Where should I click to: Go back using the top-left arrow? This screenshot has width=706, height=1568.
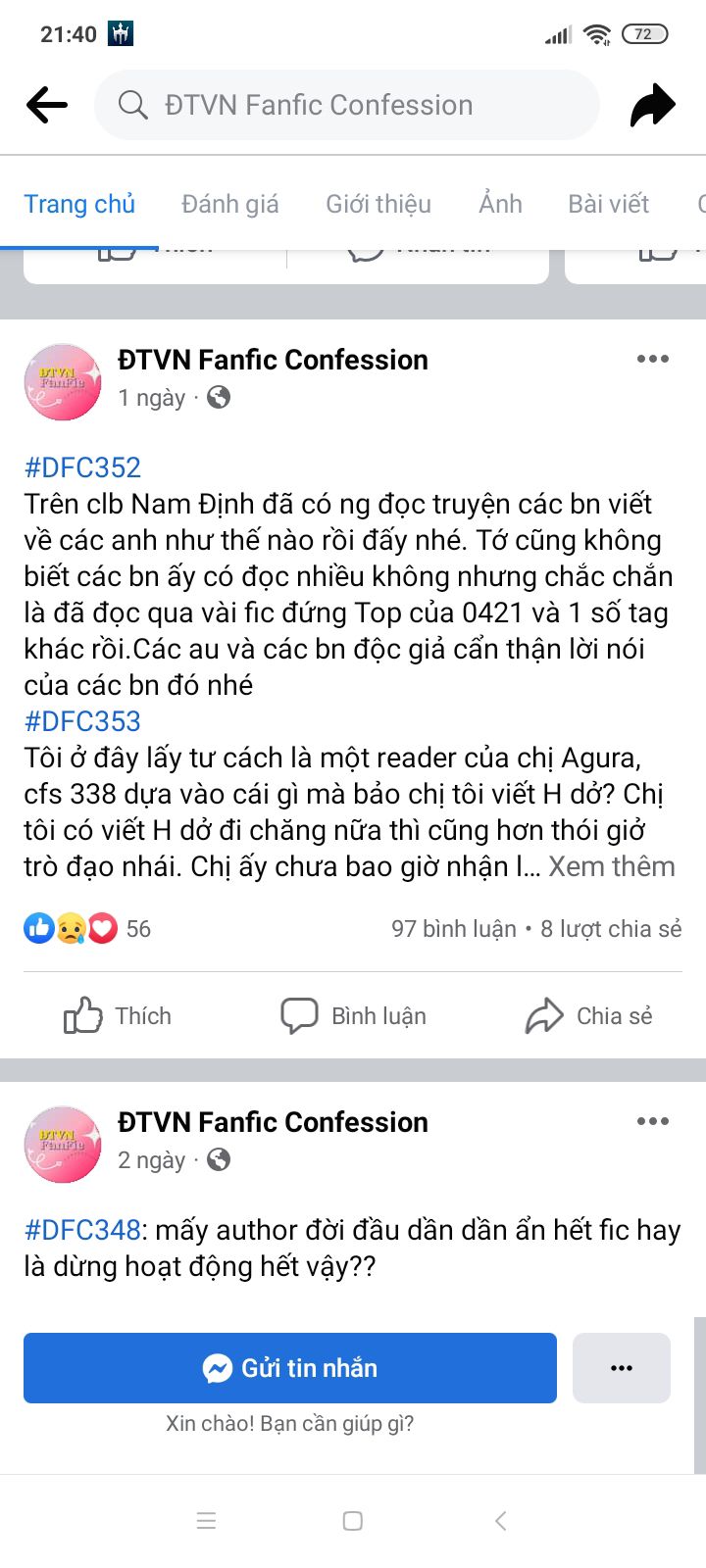(47, 105)
